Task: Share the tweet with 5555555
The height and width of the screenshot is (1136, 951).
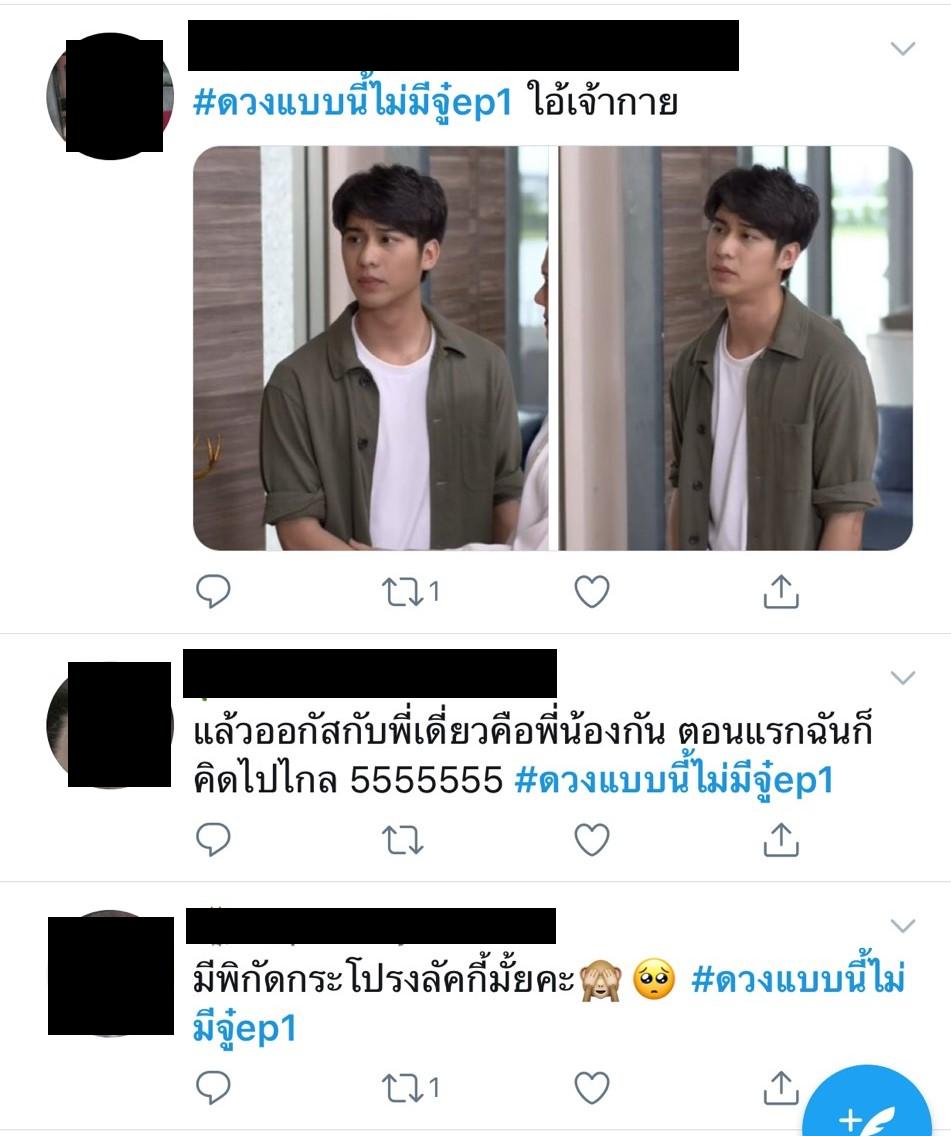Action: click(781, 840)
